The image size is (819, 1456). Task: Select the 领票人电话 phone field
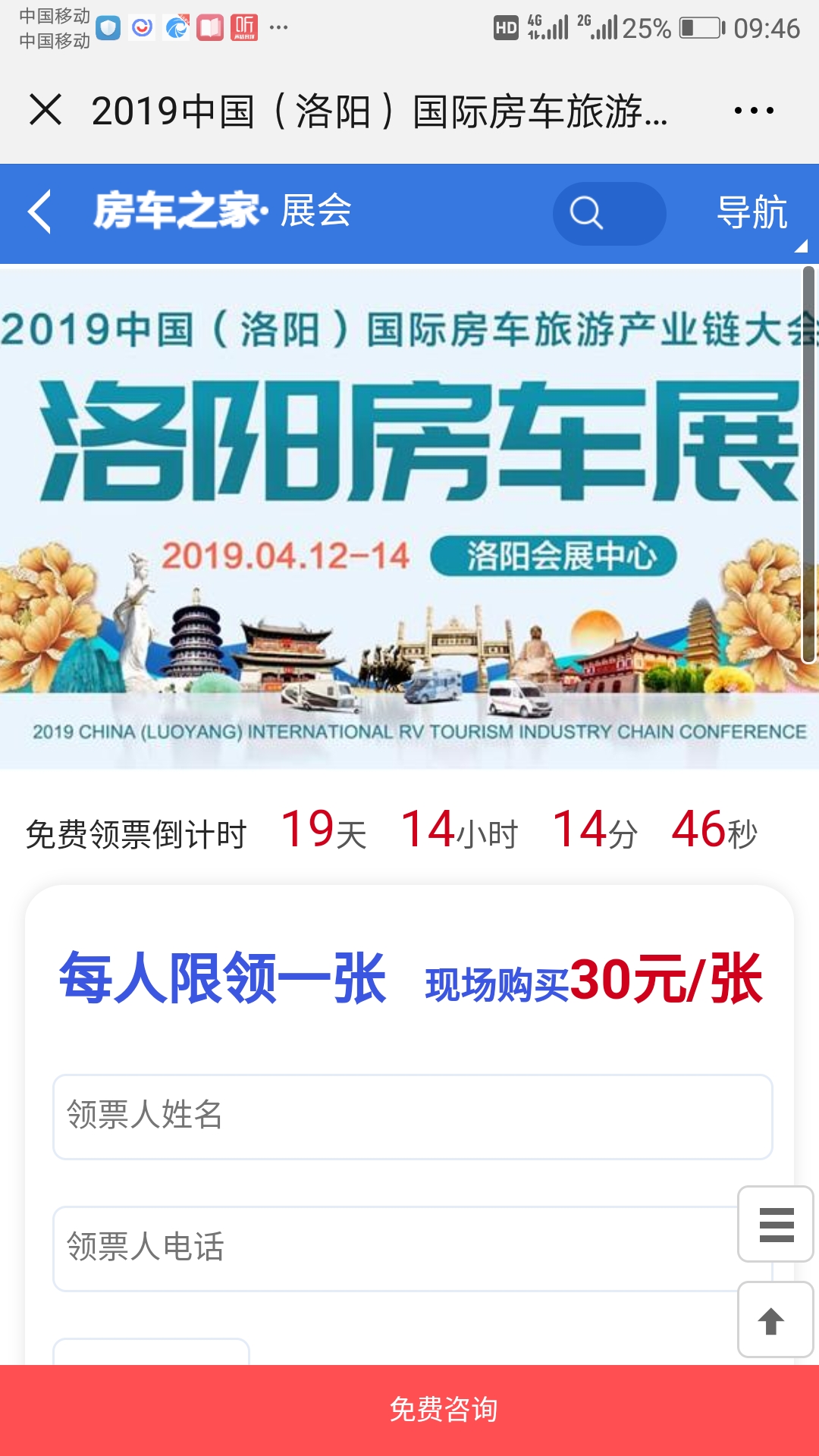point(394,1248)
